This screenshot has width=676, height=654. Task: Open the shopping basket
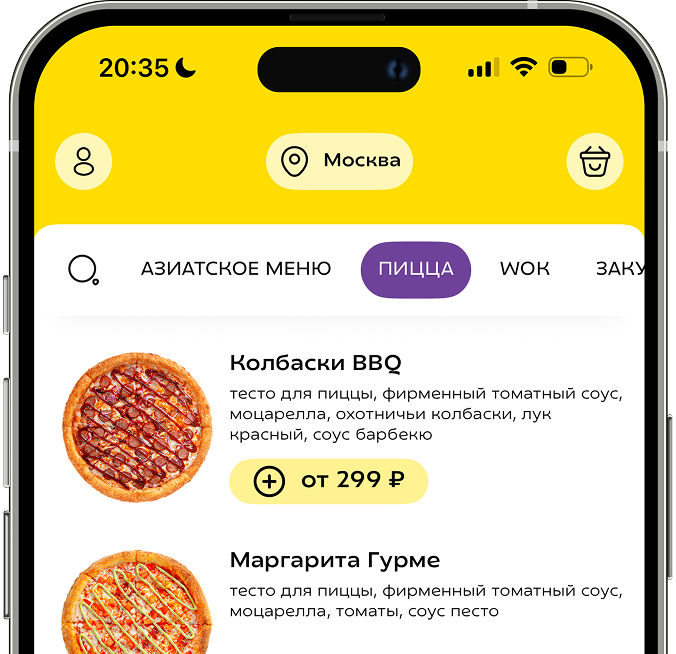point(595,161)
